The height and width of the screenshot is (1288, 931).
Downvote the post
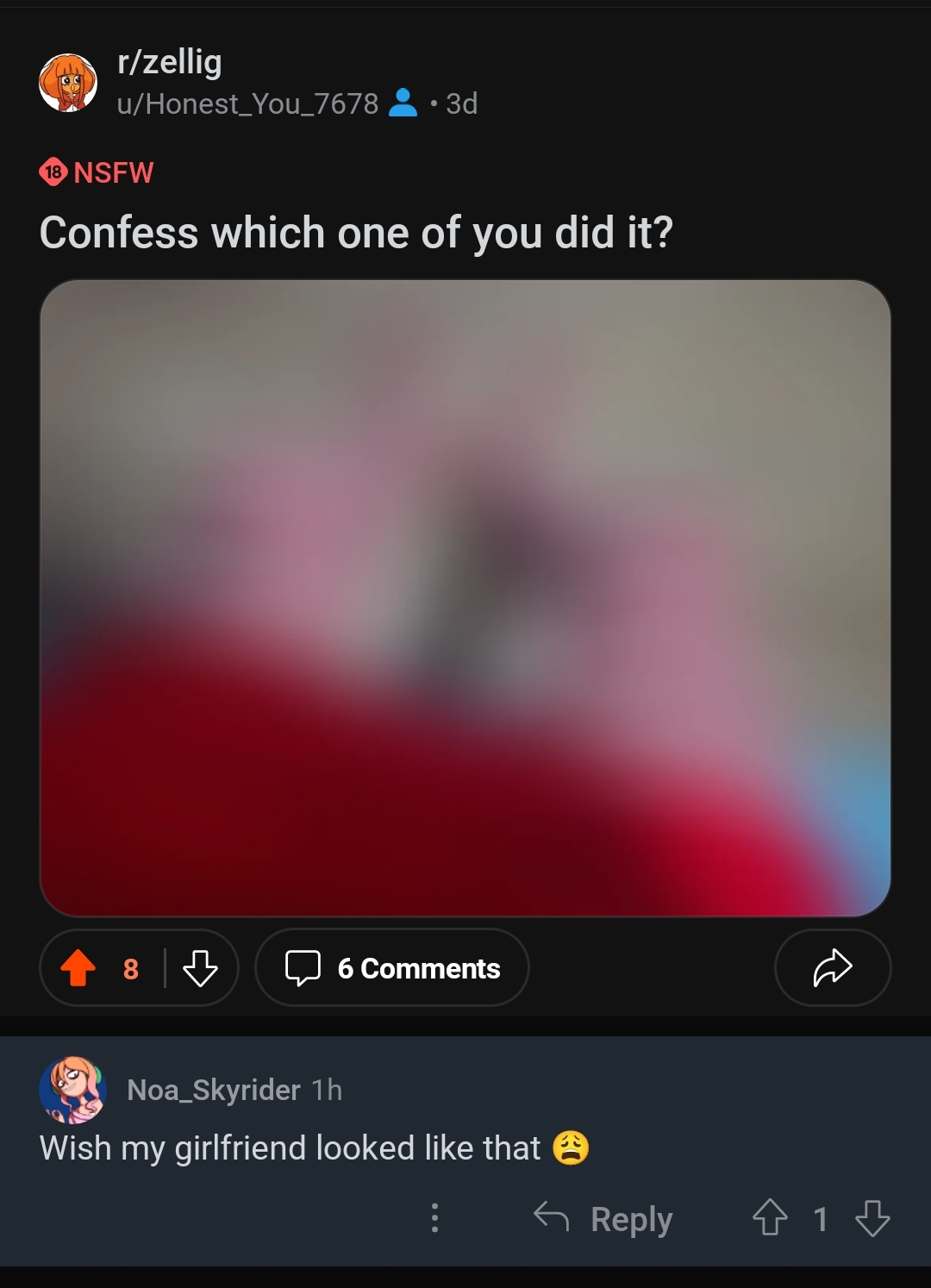pyautogui.click(x=200, y=967)
